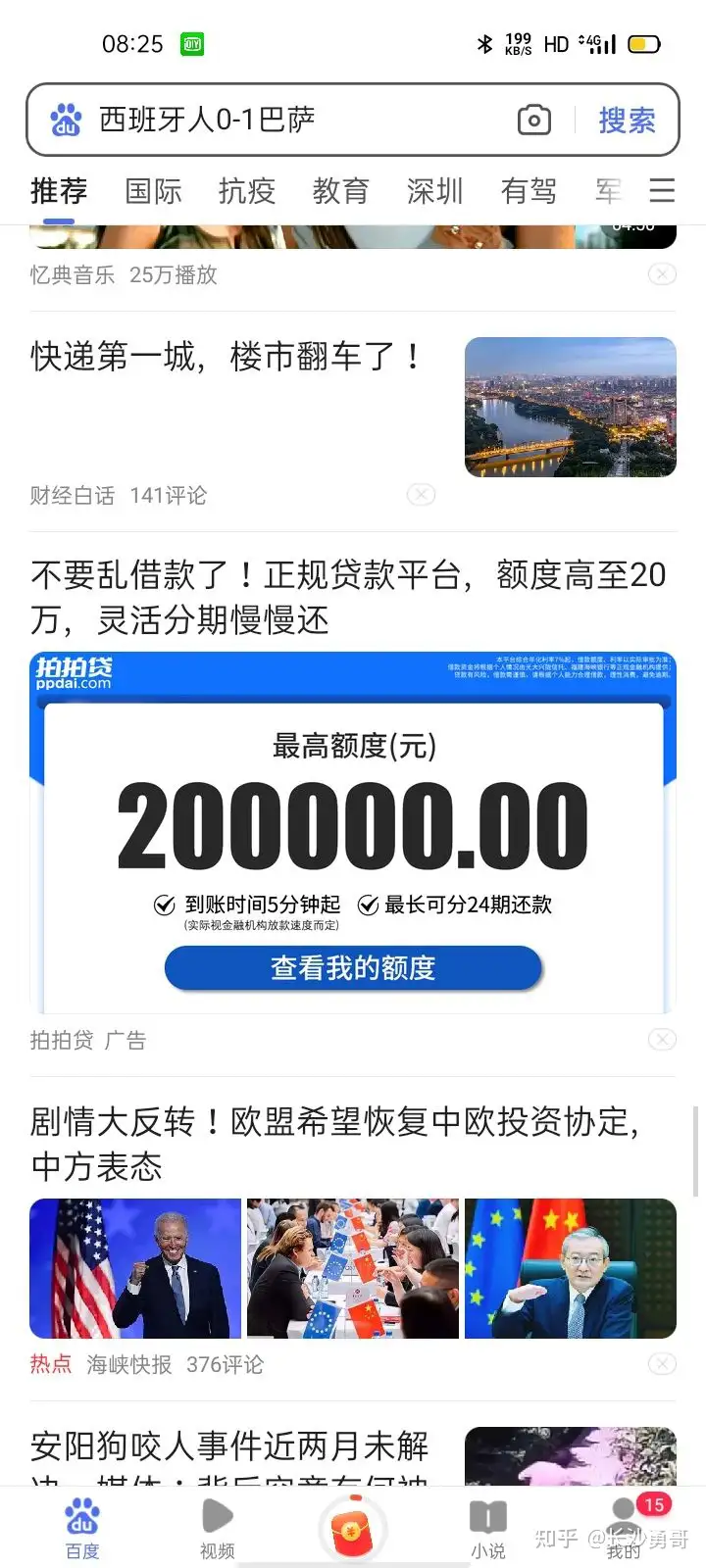
Task: Switch to the 小说 bottom tab
Action: pos(487,1529)
